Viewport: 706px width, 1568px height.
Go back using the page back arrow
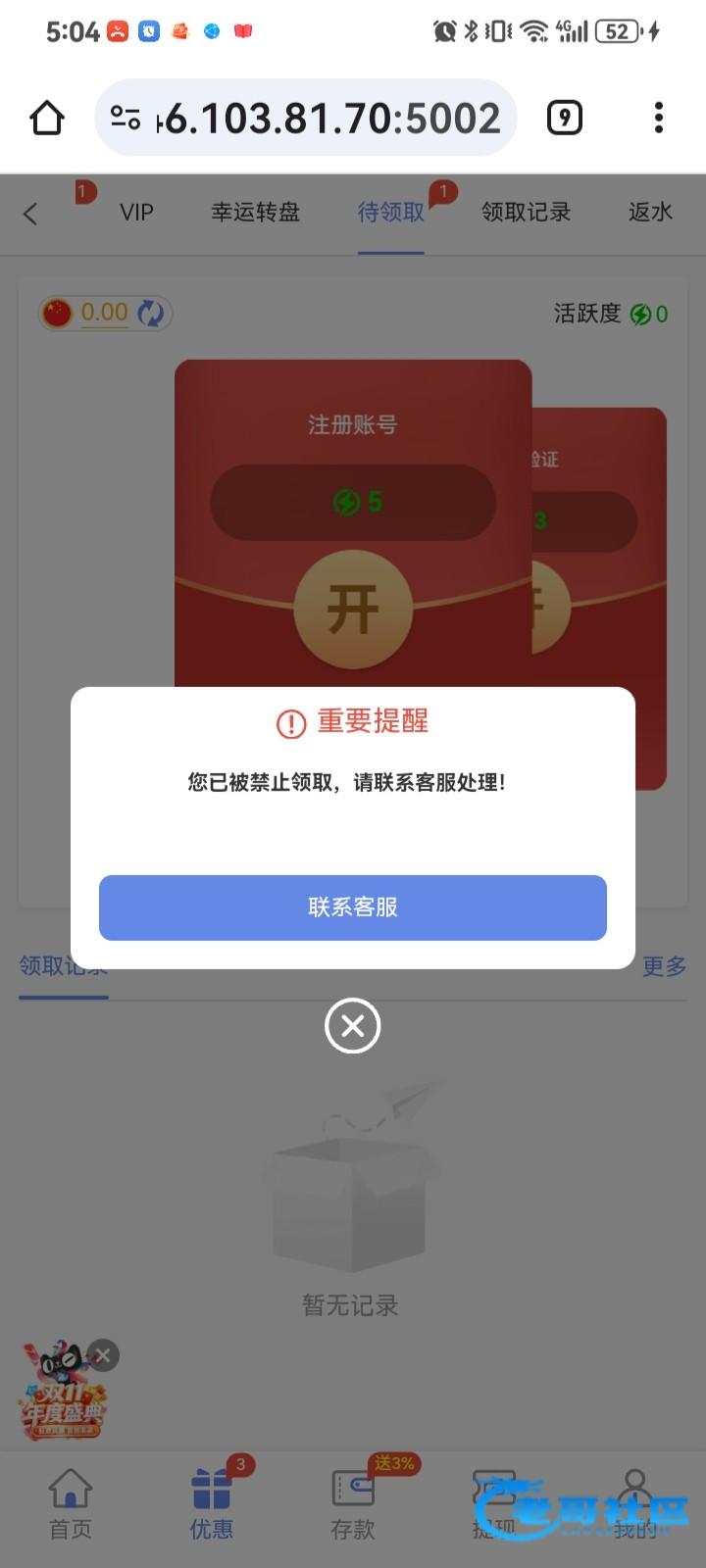click(31, 213)
